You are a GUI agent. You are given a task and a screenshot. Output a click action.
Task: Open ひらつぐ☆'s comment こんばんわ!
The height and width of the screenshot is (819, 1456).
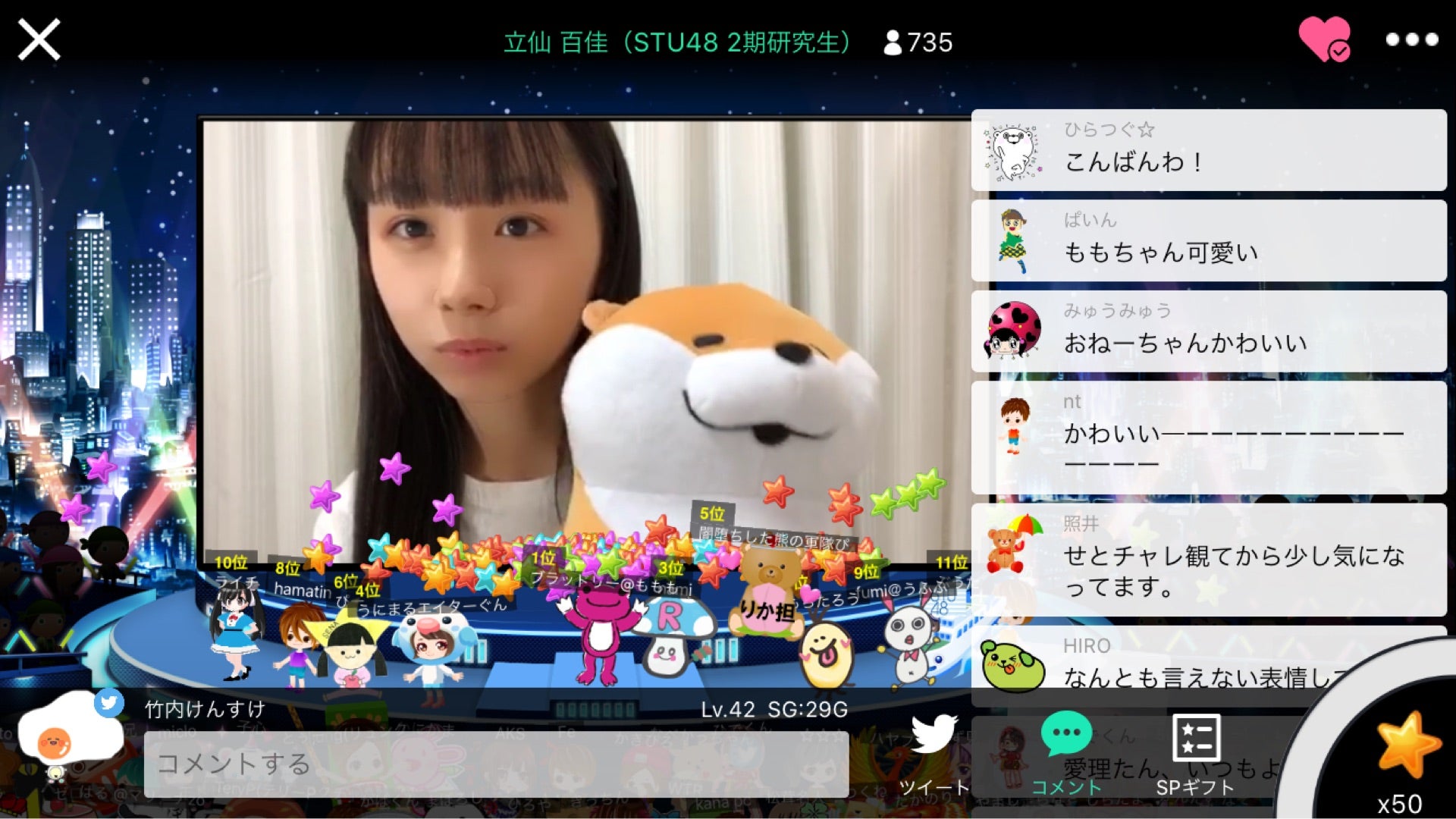point(1208,150)
